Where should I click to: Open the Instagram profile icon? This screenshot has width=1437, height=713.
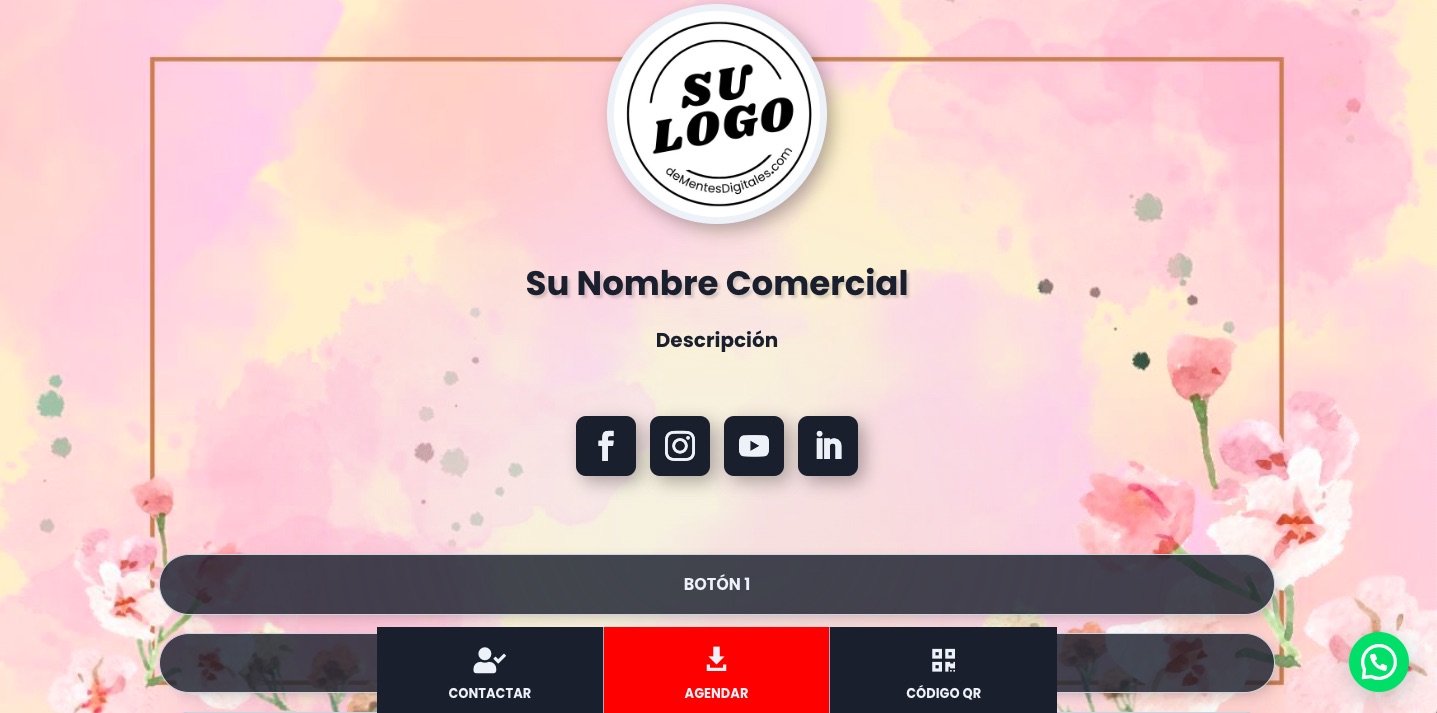click(680, 446)
